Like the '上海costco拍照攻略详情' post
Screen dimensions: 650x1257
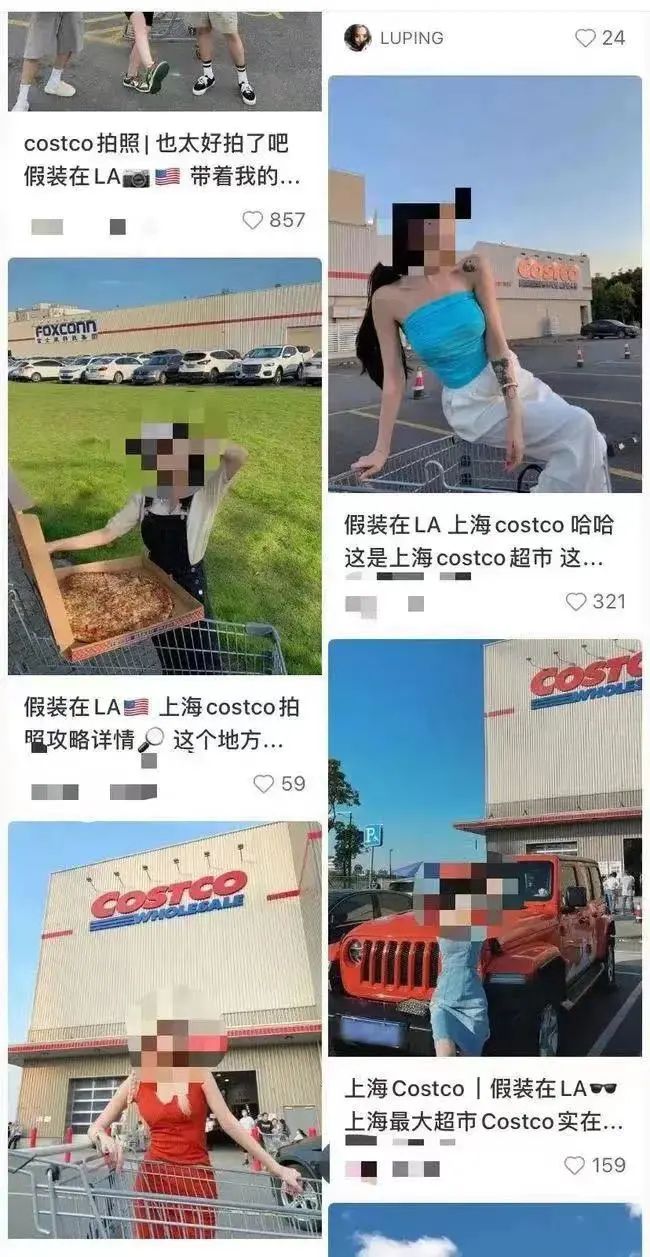pyautogui.click(x=263, y=784)
